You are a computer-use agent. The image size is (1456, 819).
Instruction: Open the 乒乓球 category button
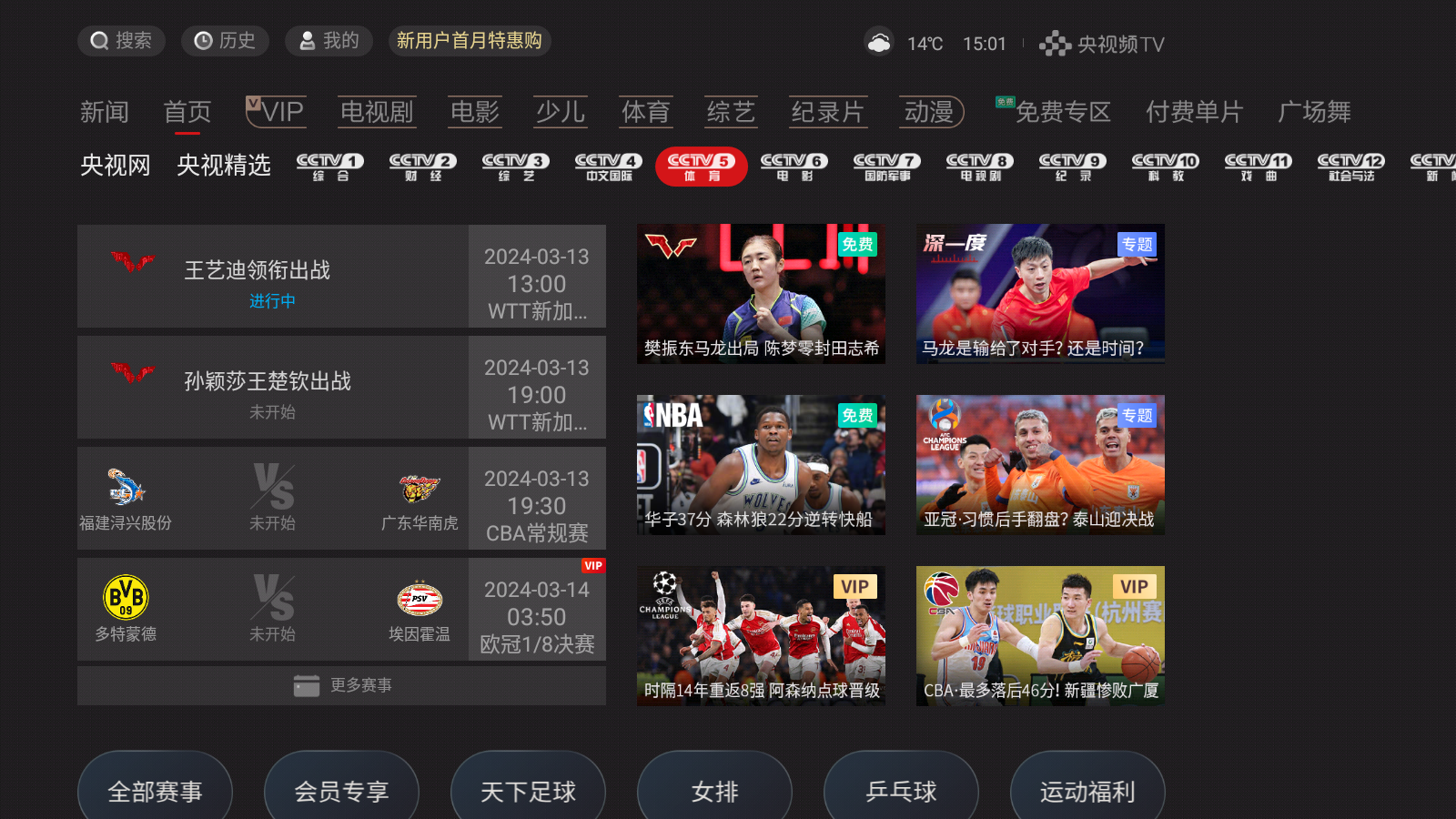(x=901, y=791)
